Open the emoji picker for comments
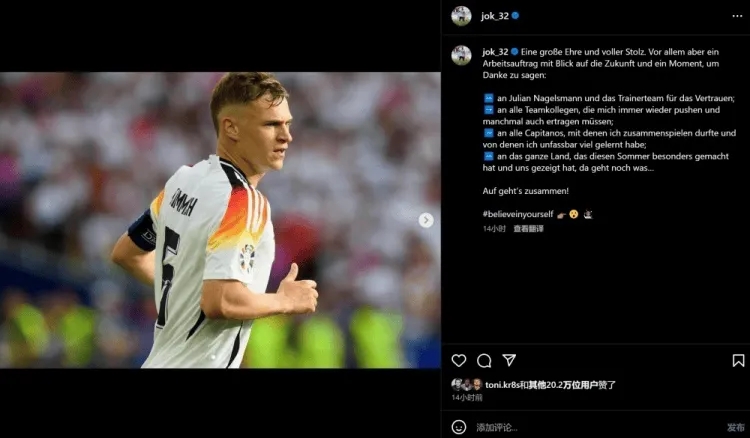The width and height of the screenshot is (750, 438). coord(459,427)
